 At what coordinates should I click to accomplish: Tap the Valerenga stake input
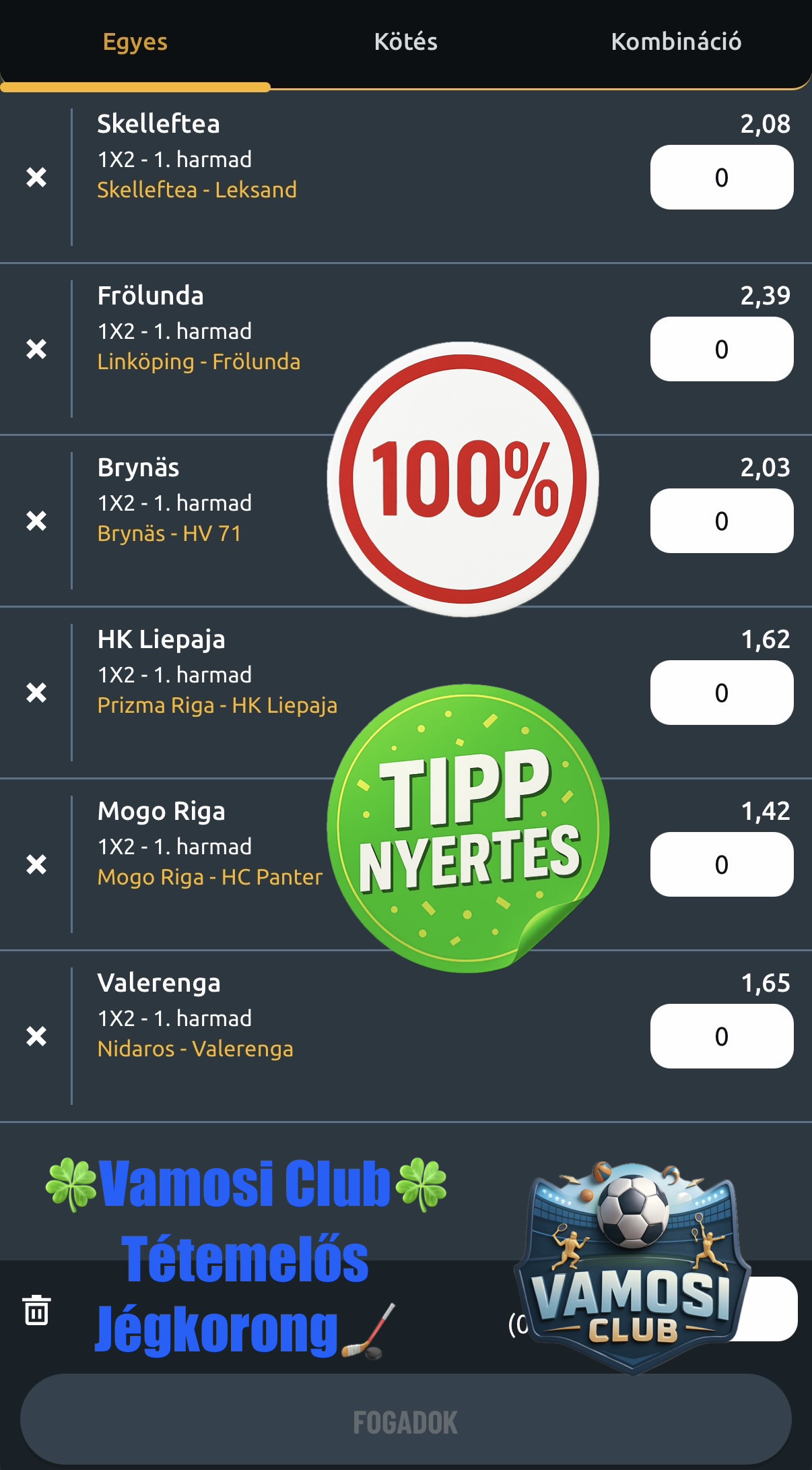(721, 1036)
